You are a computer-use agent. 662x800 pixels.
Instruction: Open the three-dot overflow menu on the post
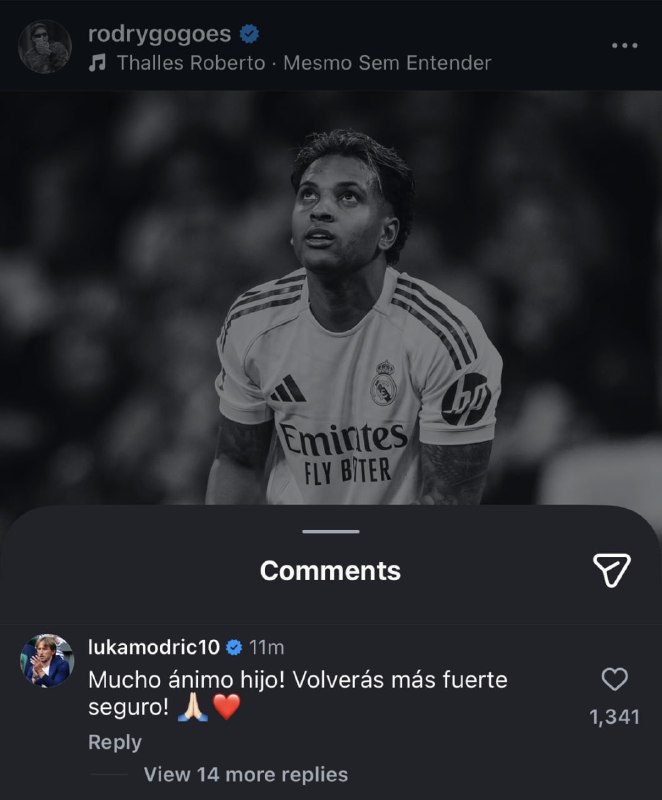coord(624,46)
